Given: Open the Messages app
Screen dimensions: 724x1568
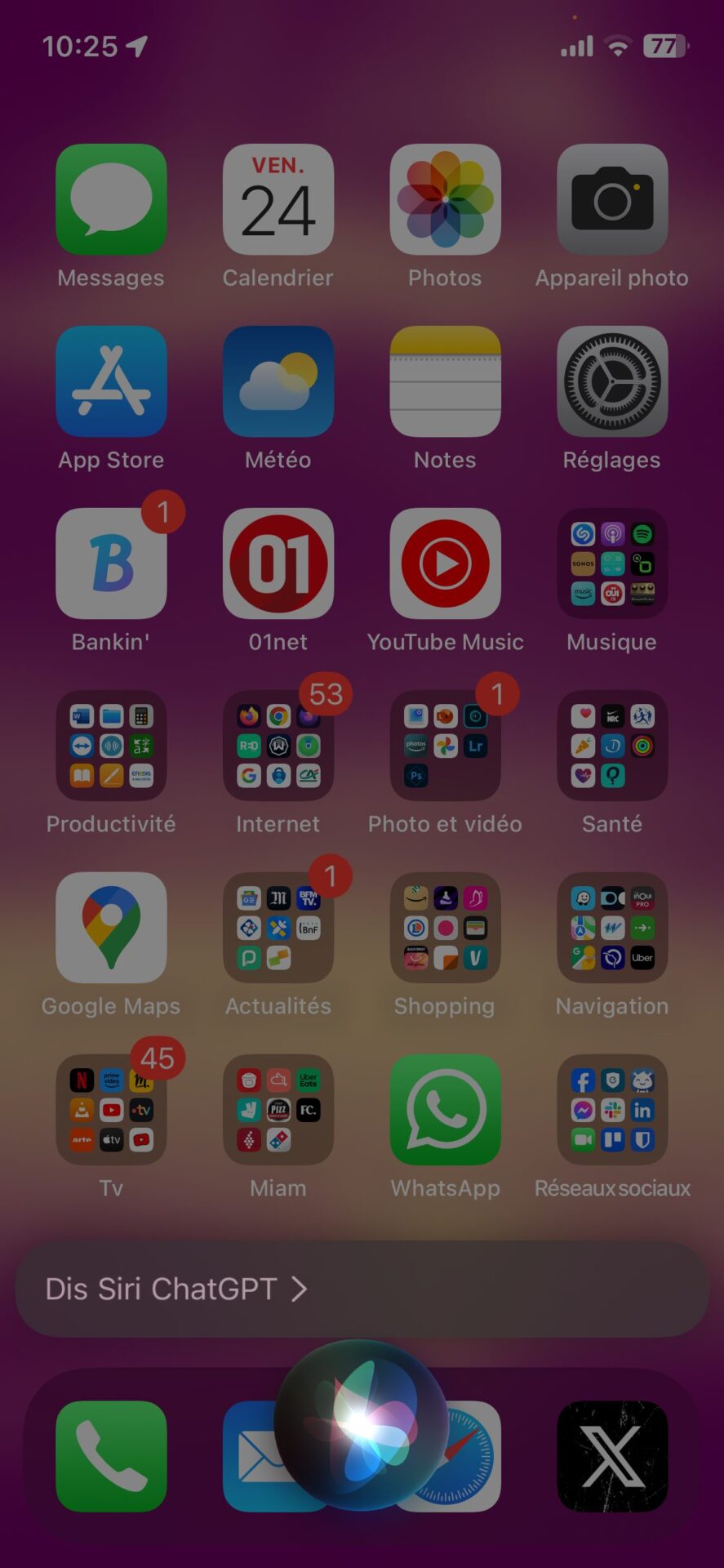Looking at the screenshot, I should click(x=111, y=199).
